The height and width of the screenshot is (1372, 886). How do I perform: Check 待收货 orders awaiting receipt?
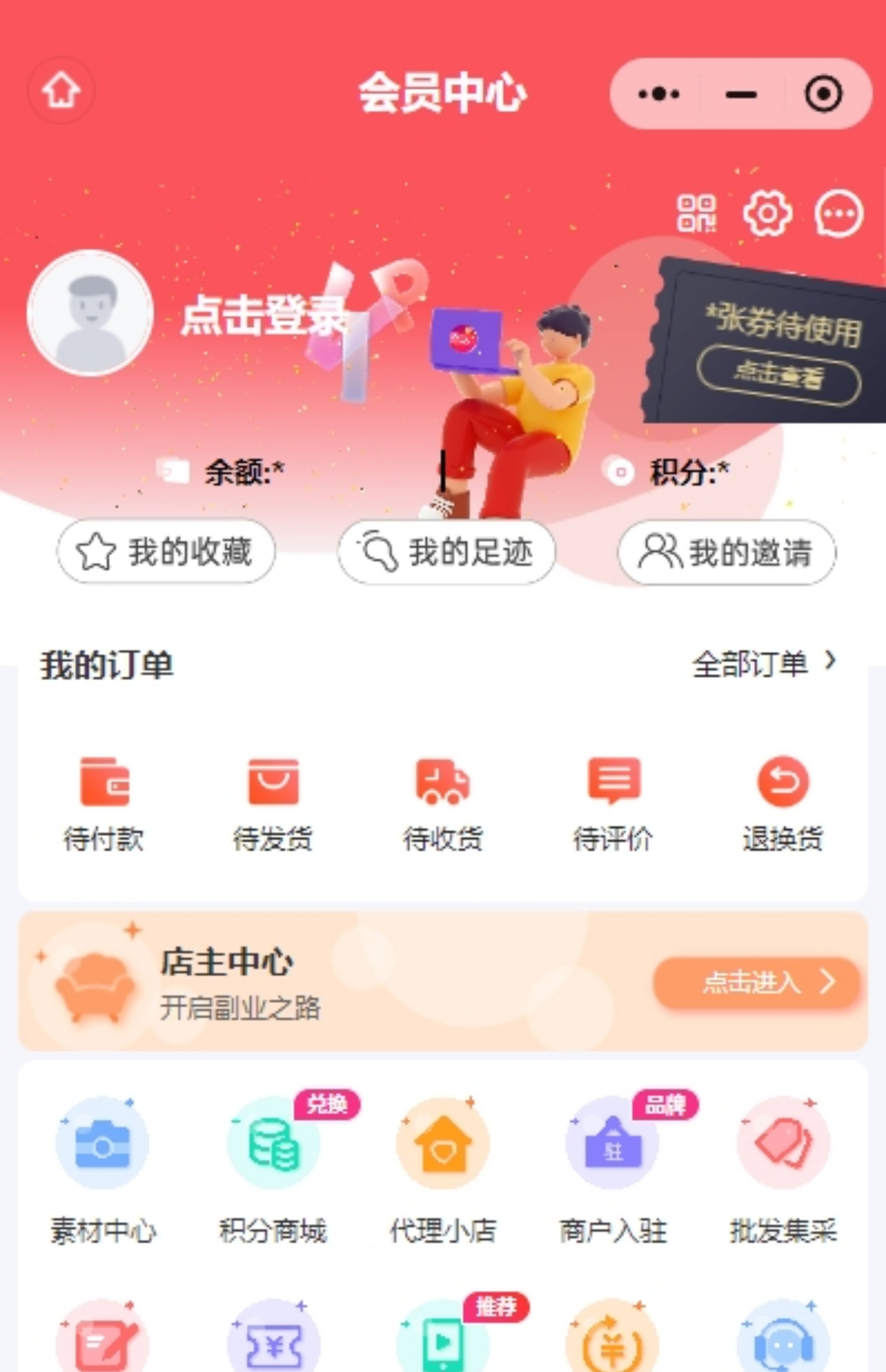[x=443, y=803]
